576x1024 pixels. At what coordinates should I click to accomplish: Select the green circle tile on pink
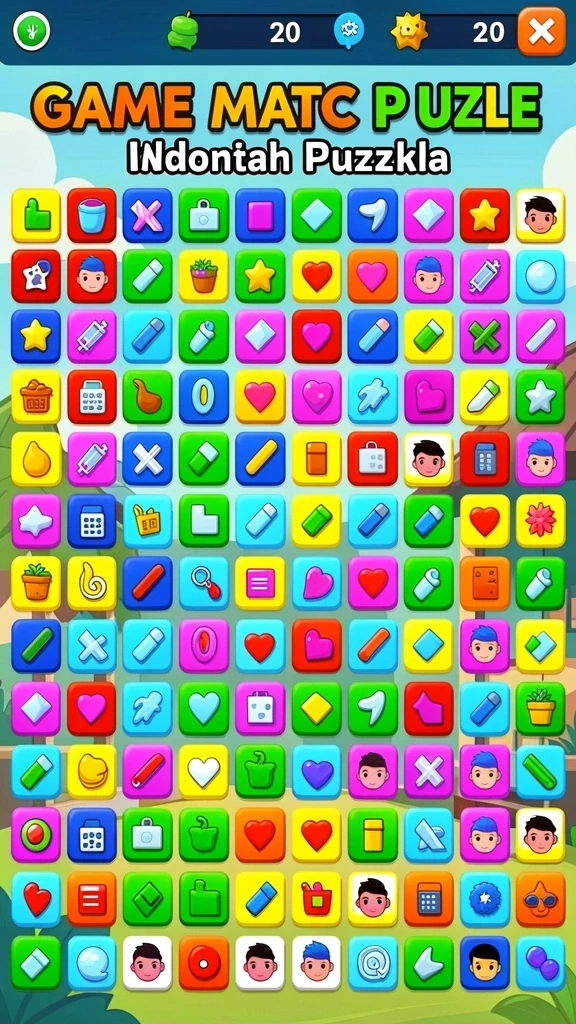[36, 835]
